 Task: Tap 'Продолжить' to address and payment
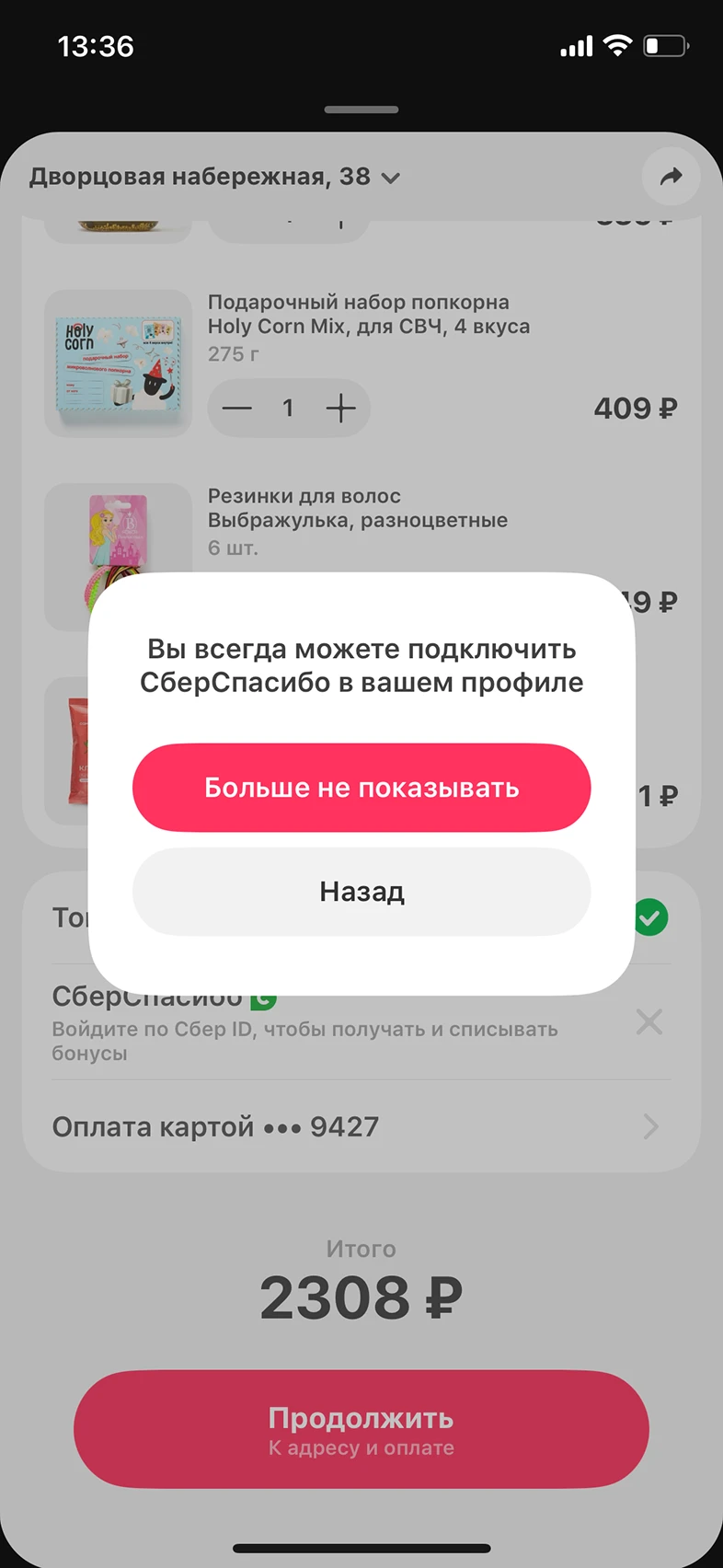point(361,1429)
